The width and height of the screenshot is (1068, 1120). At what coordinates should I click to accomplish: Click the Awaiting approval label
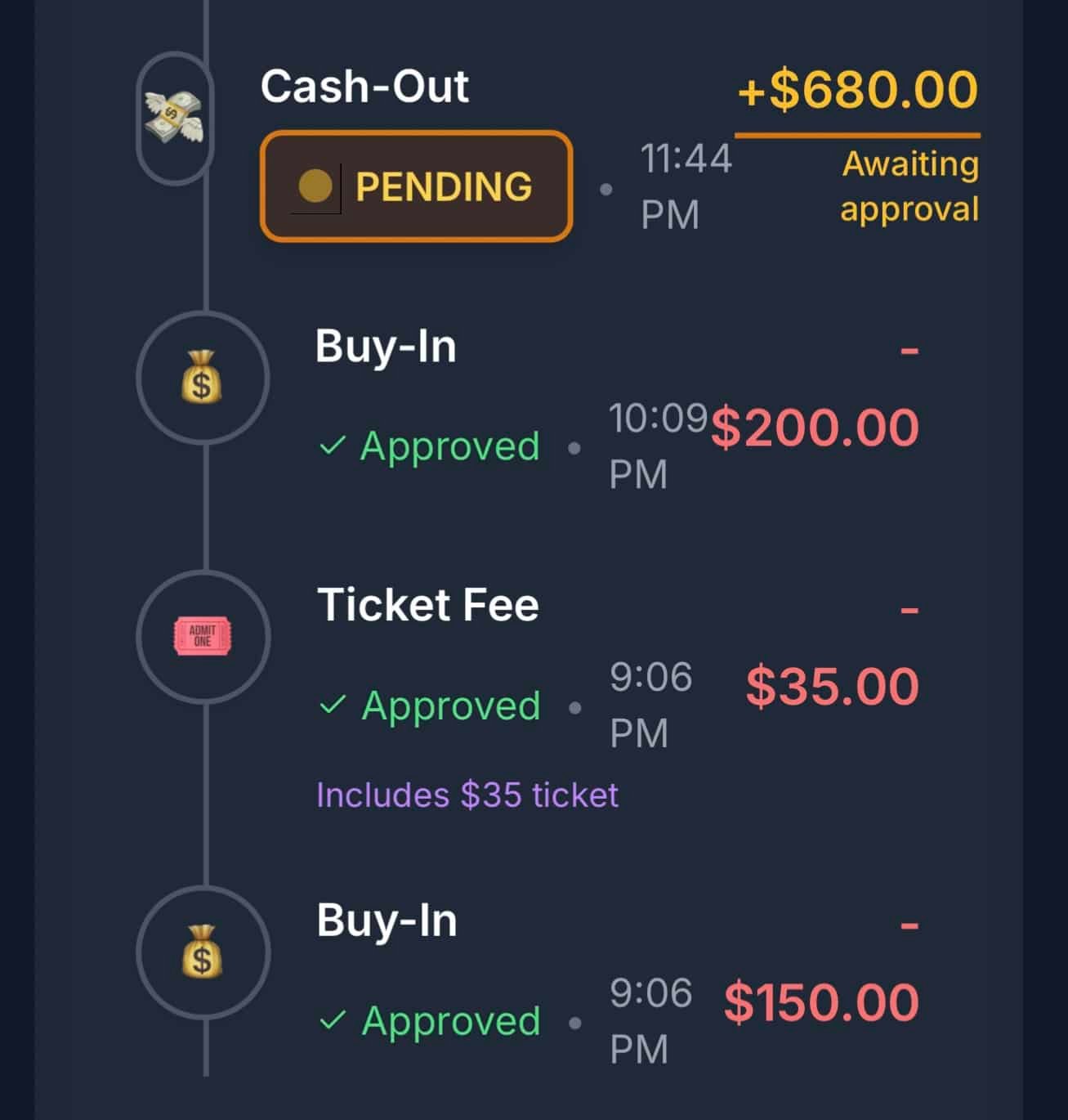(909, 186)
